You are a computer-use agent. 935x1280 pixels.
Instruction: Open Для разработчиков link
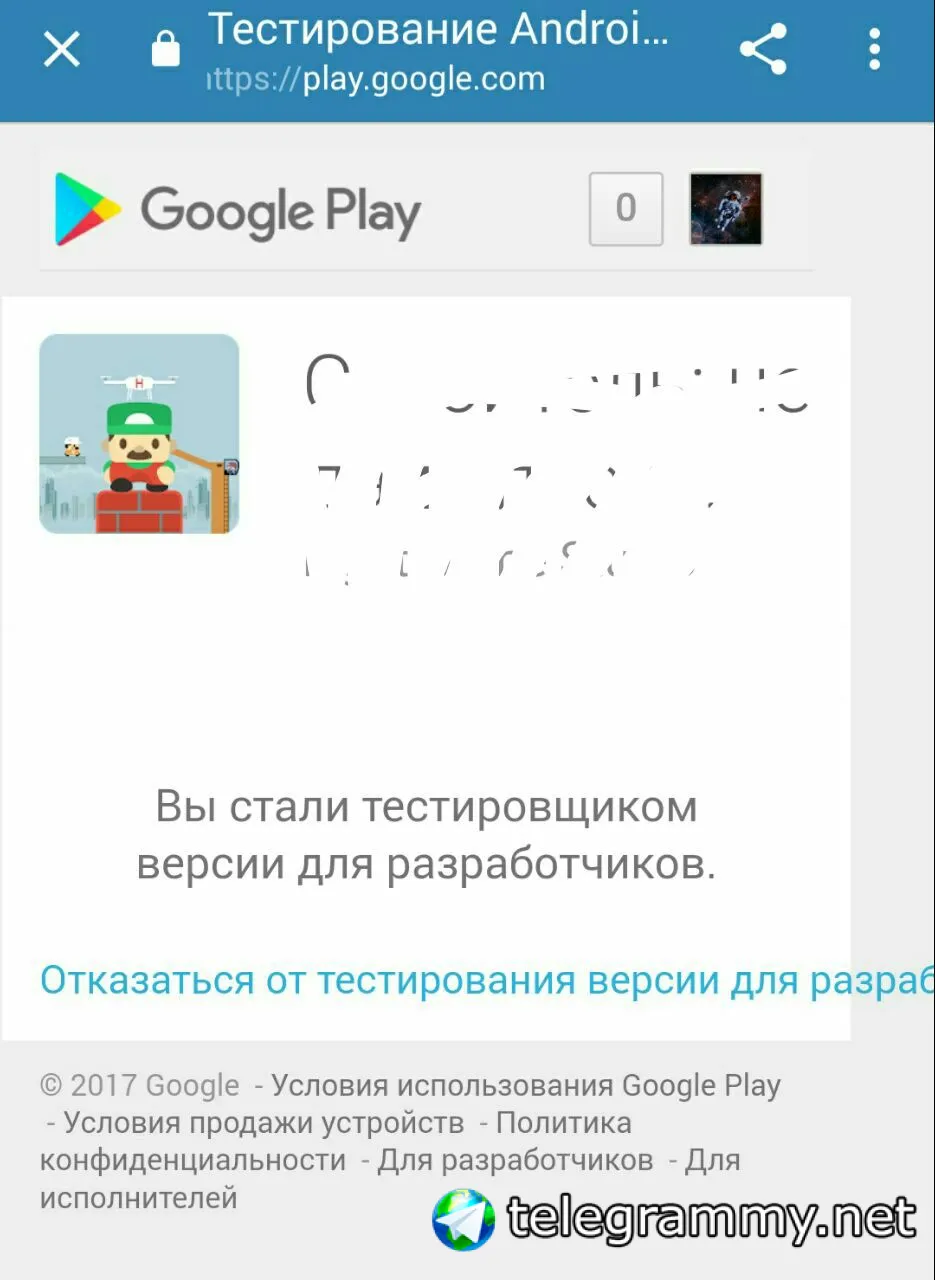515,1161
